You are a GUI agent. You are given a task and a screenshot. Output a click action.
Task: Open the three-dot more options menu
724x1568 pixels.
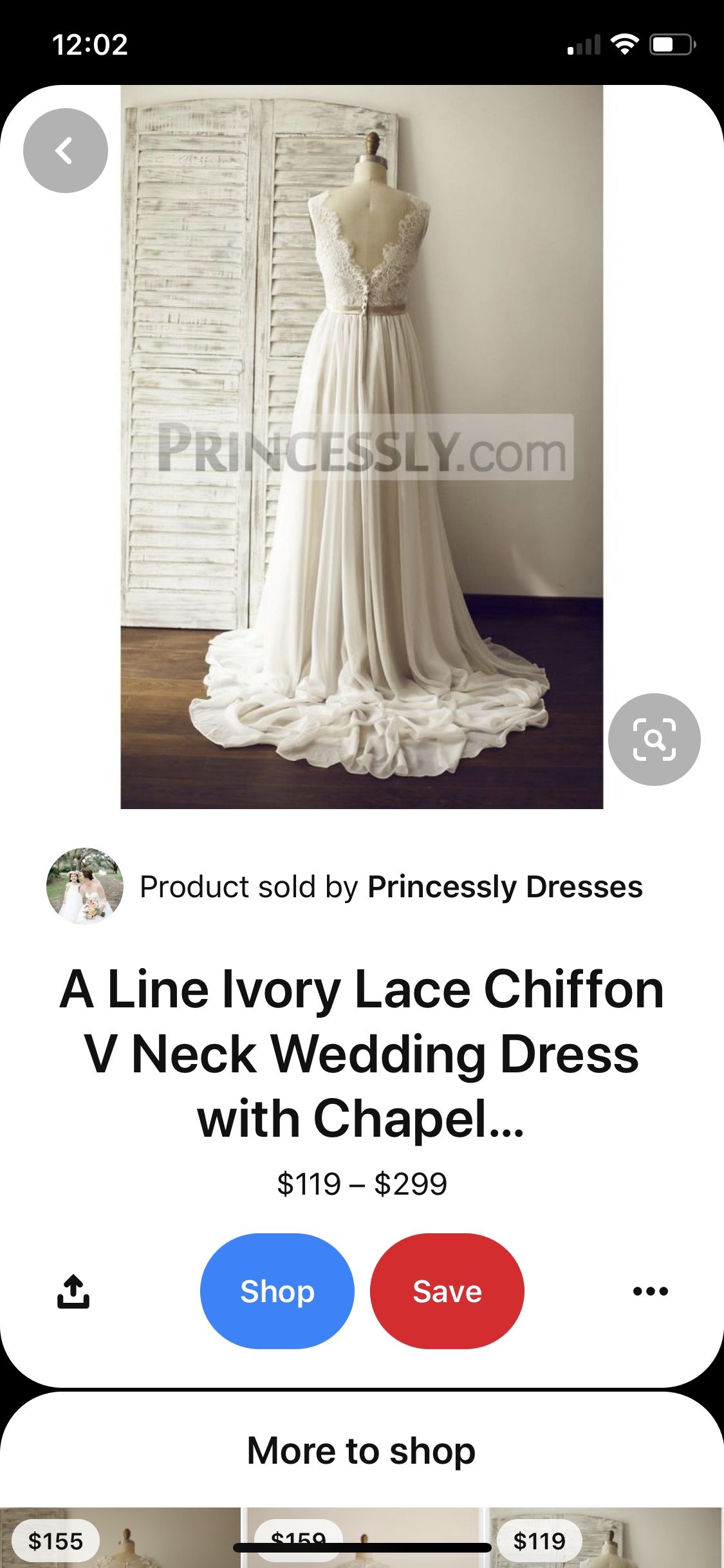(x=651, y=1291)
